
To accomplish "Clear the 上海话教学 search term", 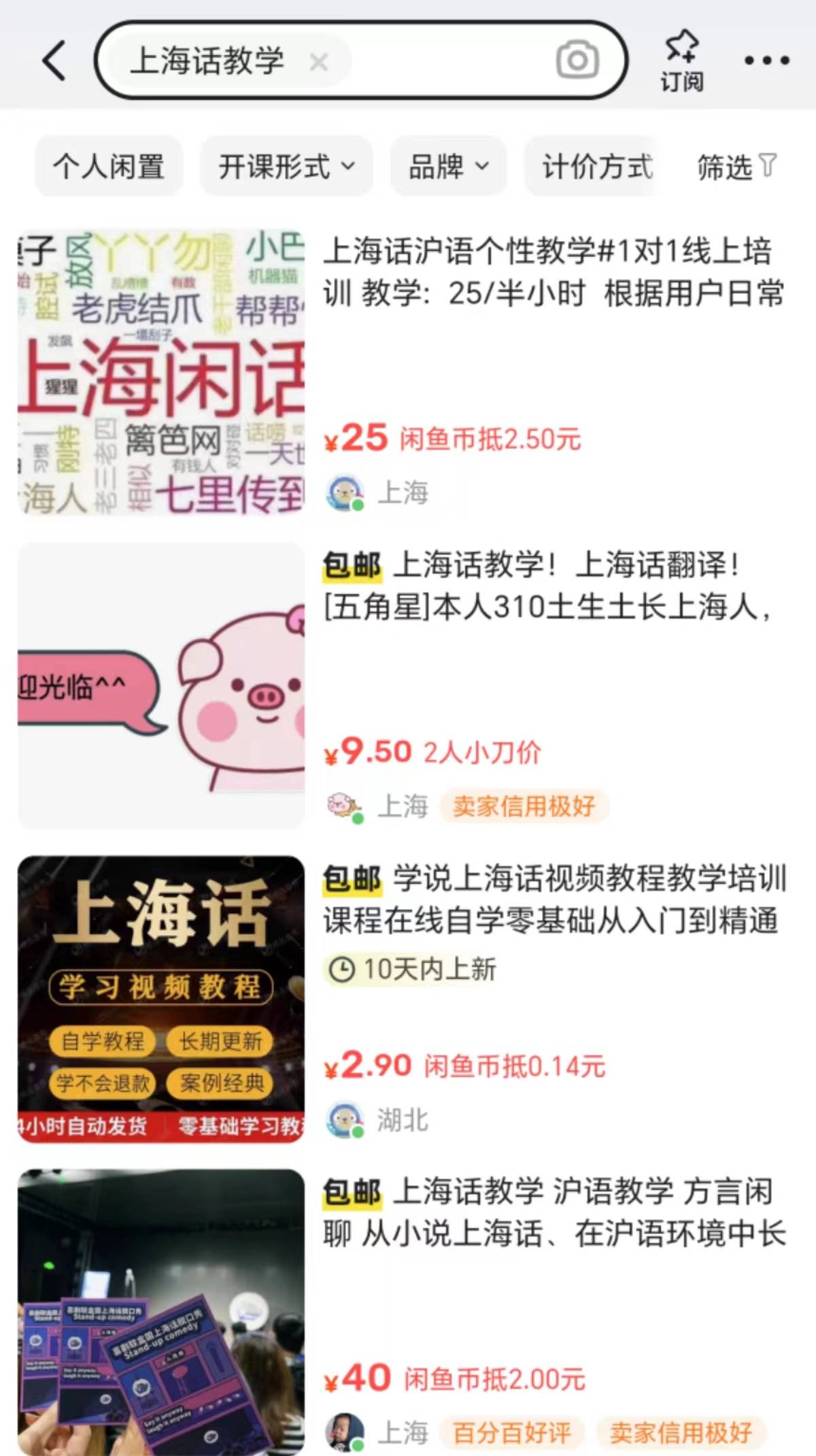I will pos(318,63).
